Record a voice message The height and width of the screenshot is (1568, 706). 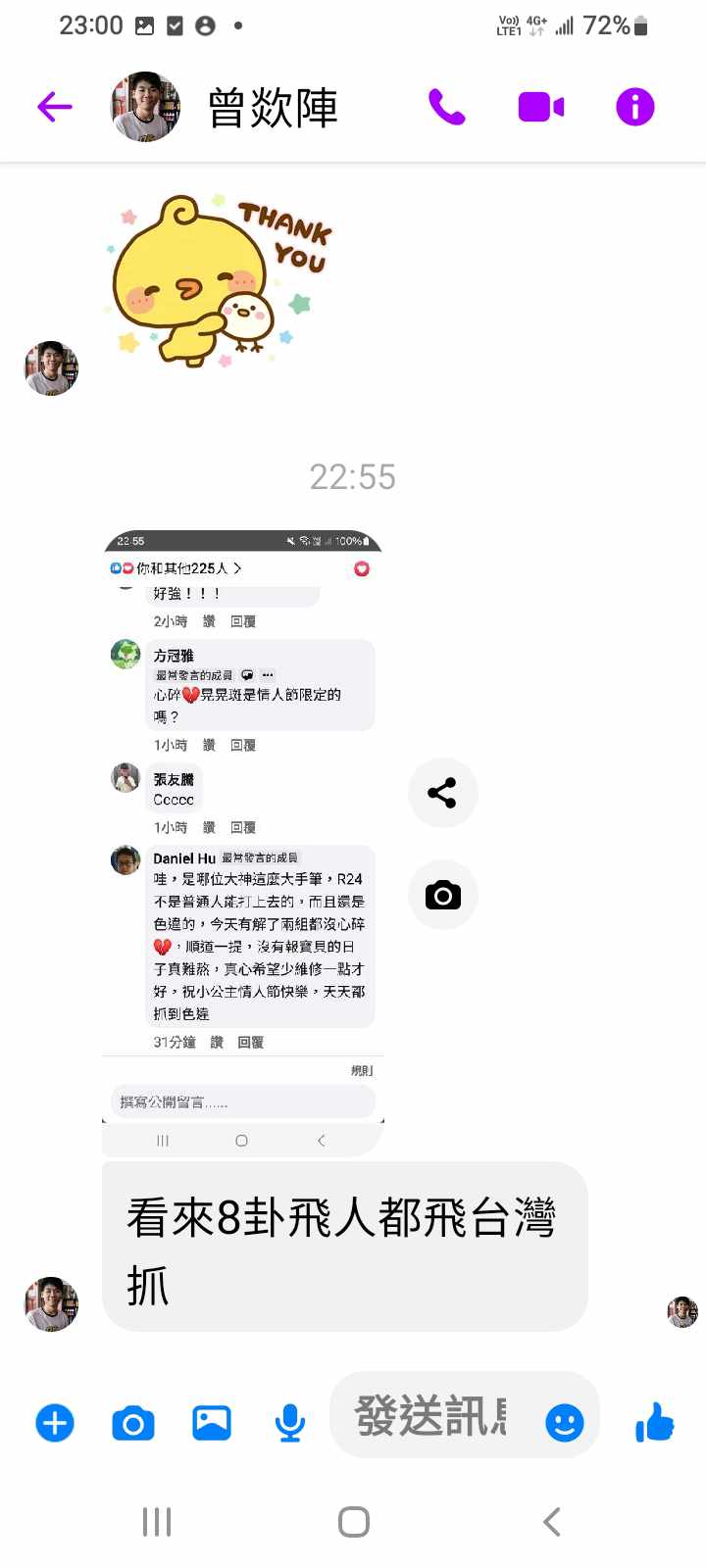pyautogui.click(x=289, y=1422)
